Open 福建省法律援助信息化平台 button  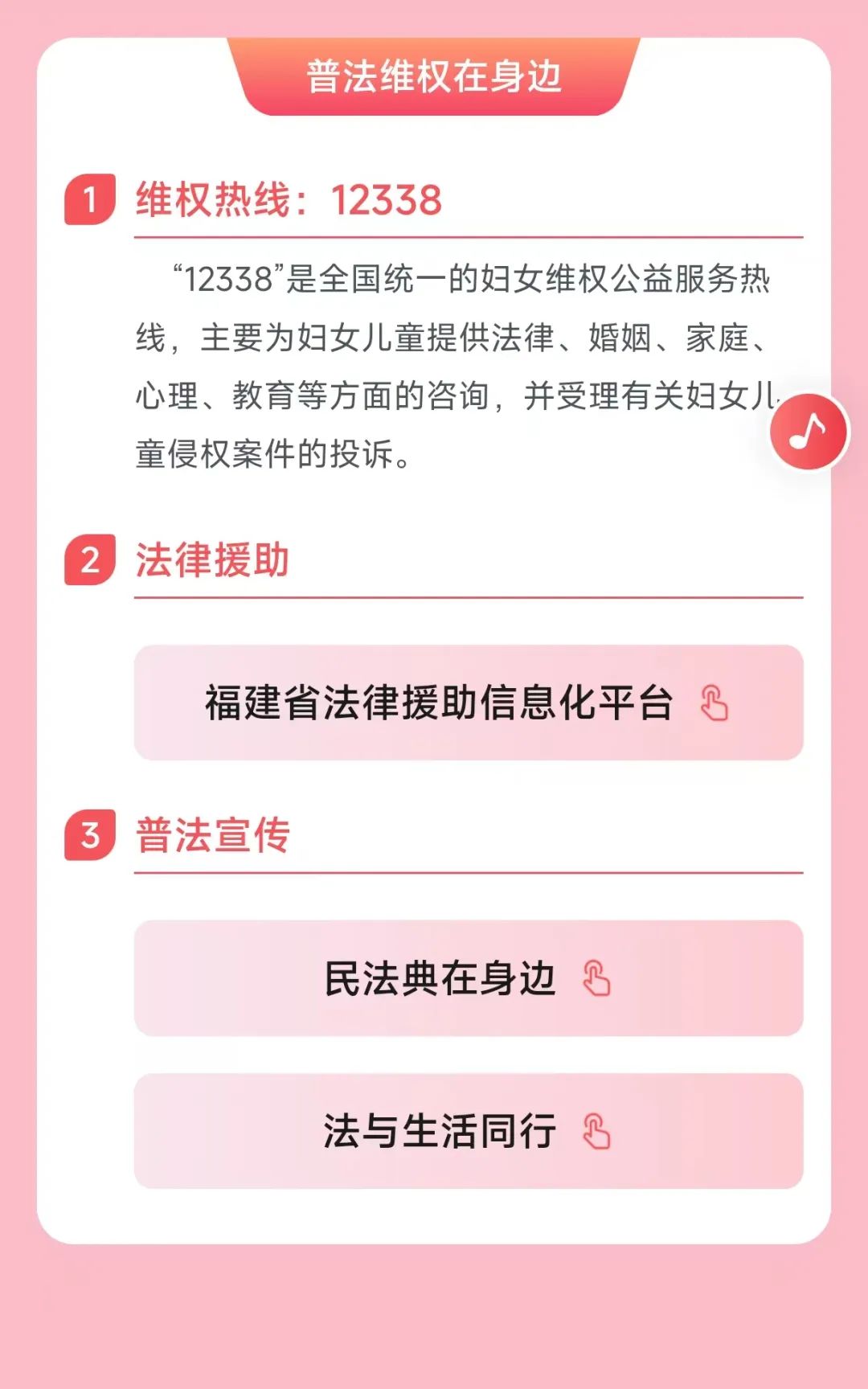click(x=469, y=703)
